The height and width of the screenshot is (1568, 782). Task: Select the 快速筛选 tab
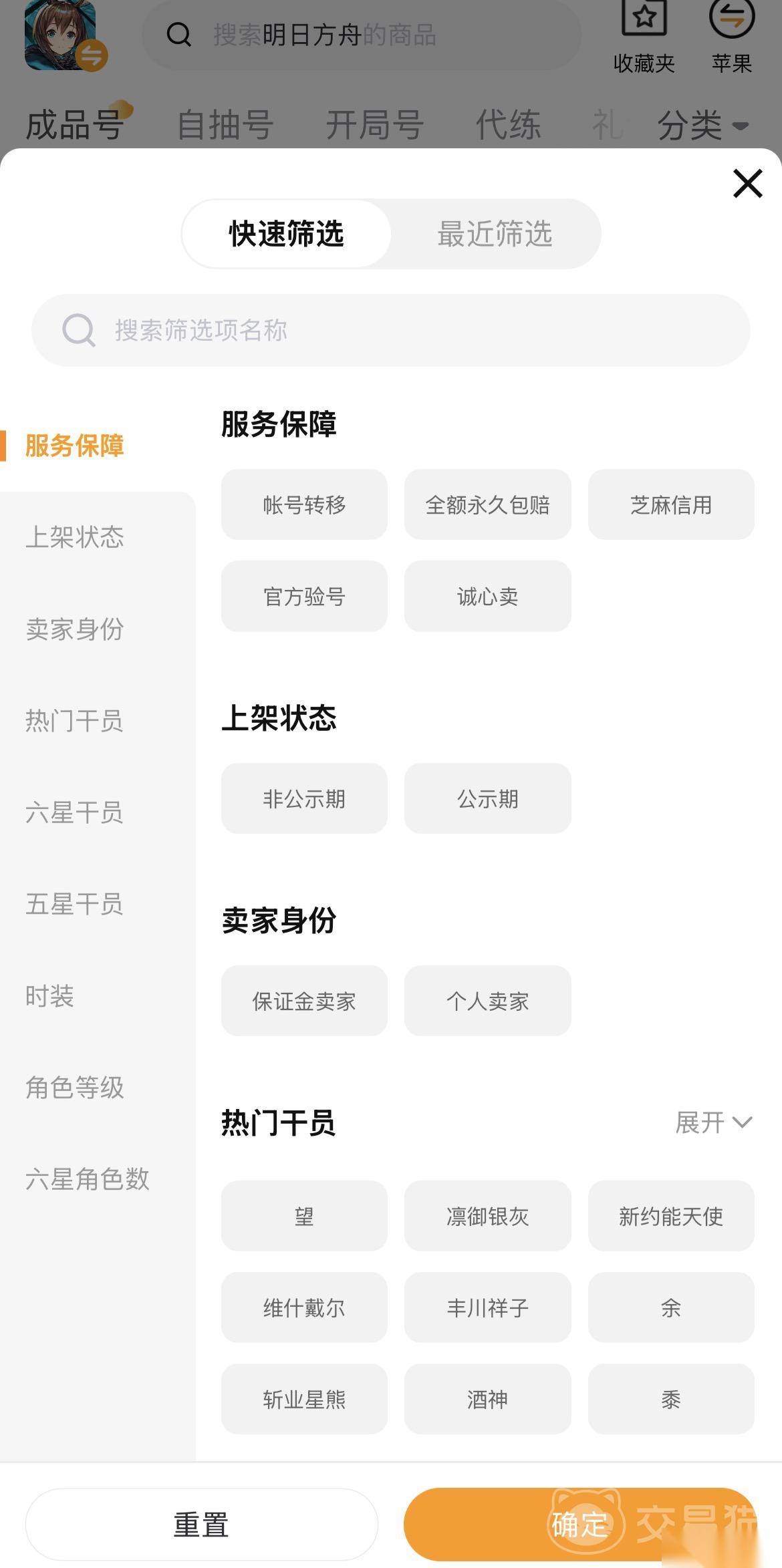287,234
